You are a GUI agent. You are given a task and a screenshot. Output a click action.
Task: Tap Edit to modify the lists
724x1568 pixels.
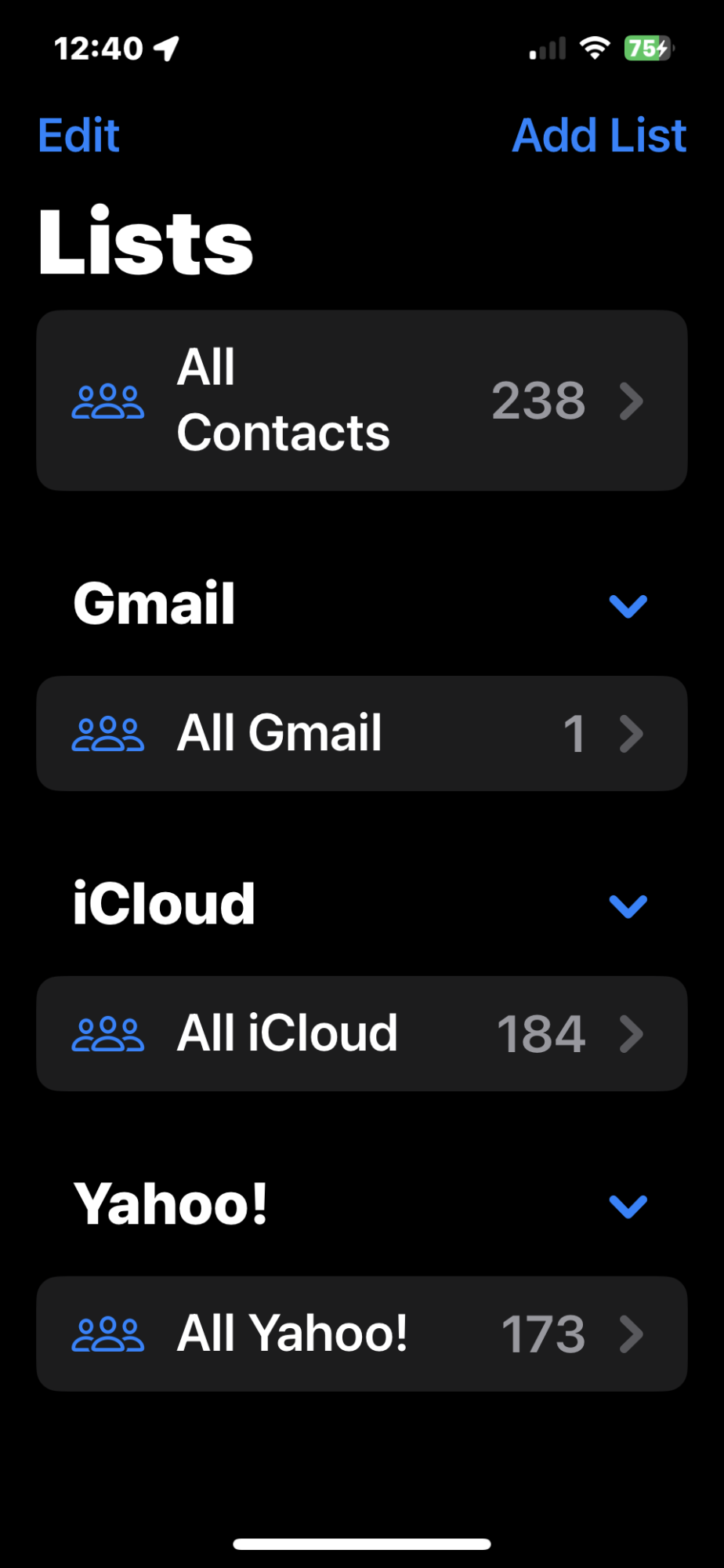(x=78, y=136)
